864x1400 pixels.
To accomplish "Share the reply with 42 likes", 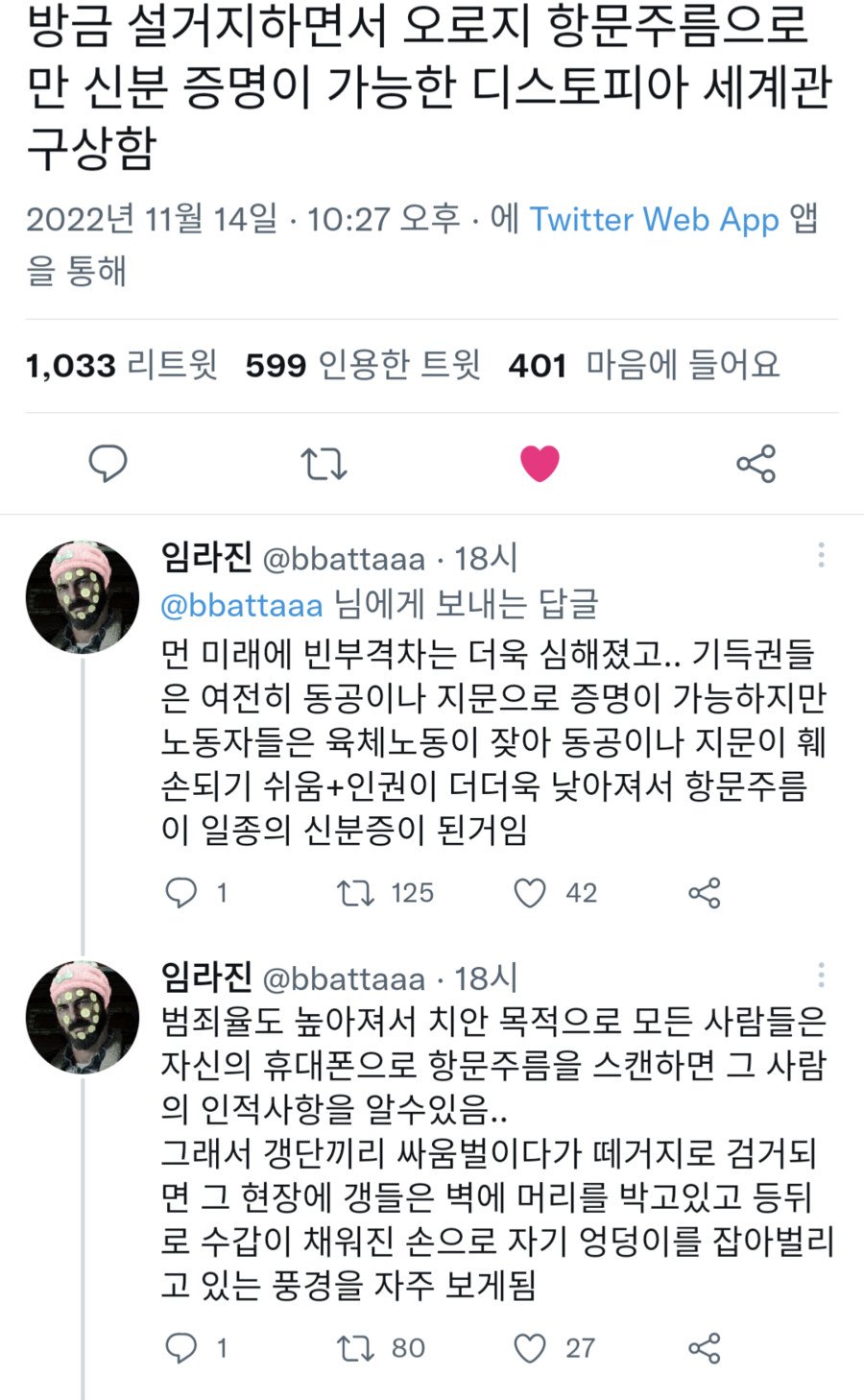I will point(704,893).
